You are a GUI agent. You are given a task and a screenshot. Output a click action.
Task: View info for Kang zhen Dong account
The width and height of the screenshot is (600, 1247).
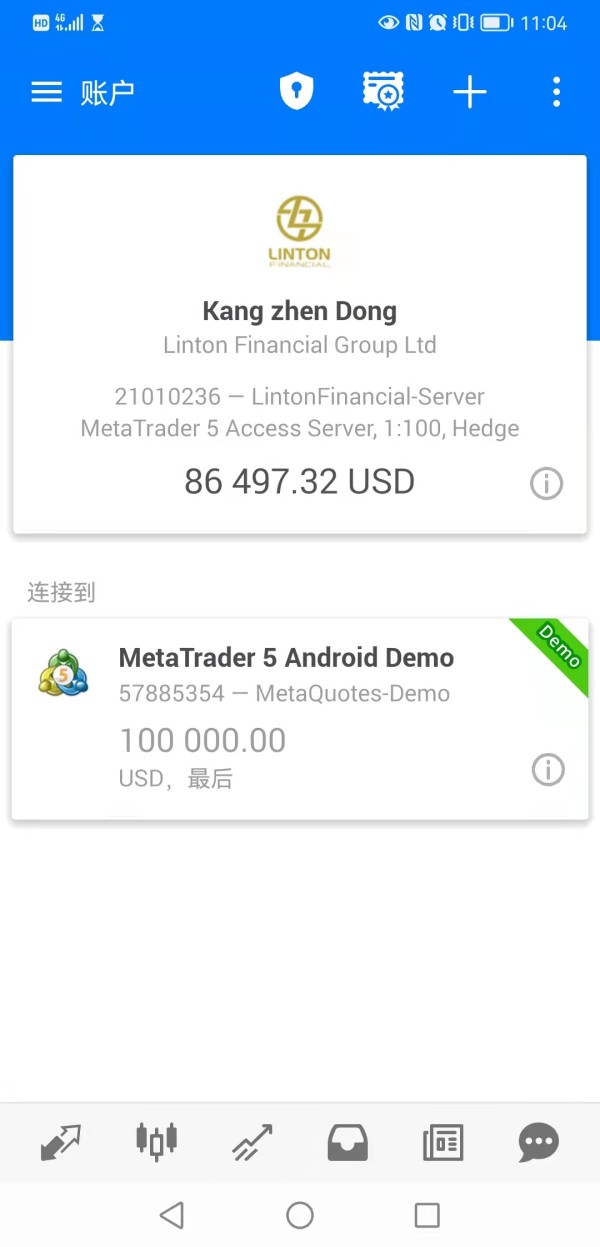[x=546, y=484]
